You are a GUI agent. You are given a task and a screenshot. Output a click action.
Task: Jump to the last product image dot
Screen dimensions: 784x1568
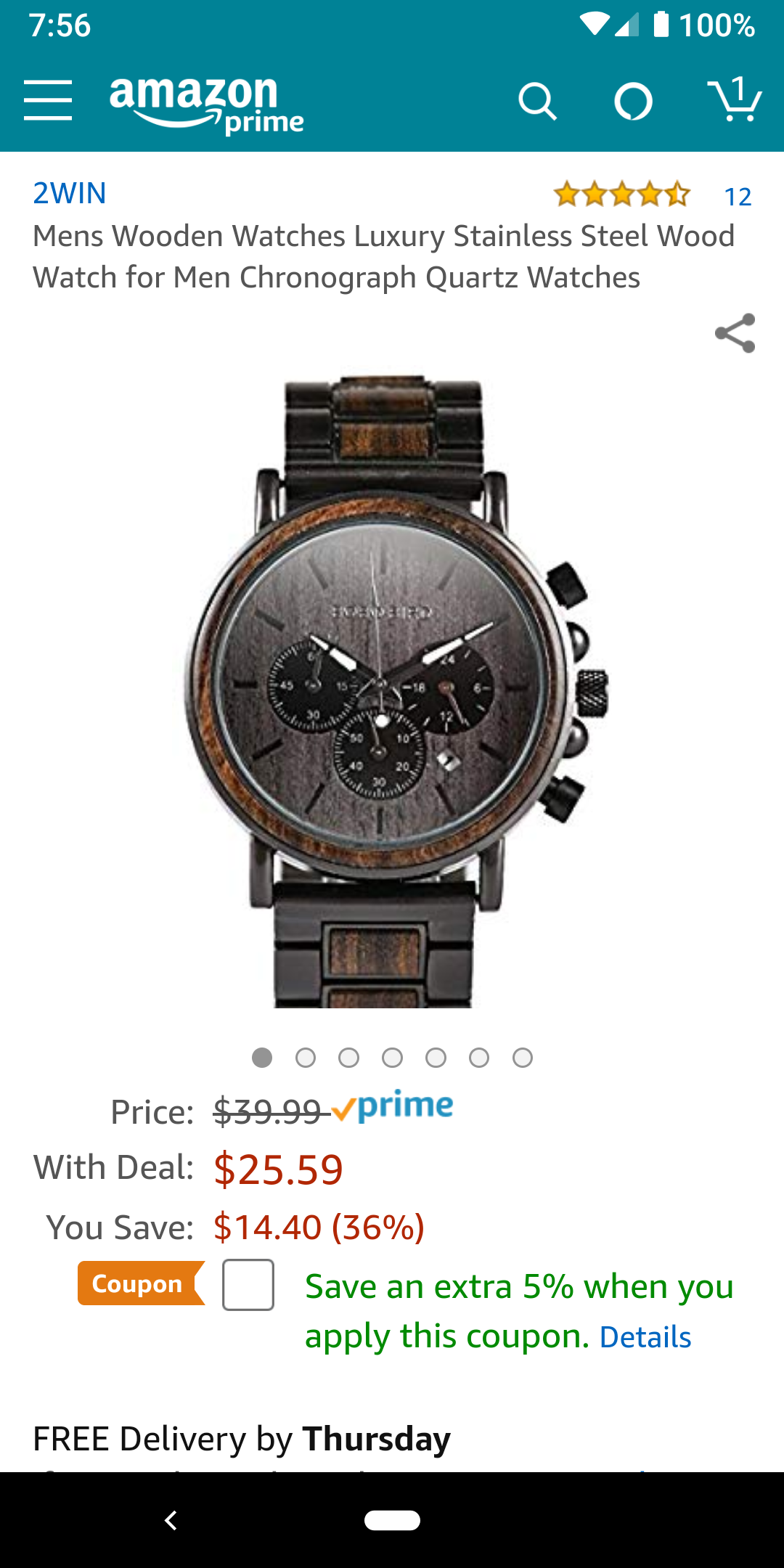pyautogui.click(x=523, y=1058)
